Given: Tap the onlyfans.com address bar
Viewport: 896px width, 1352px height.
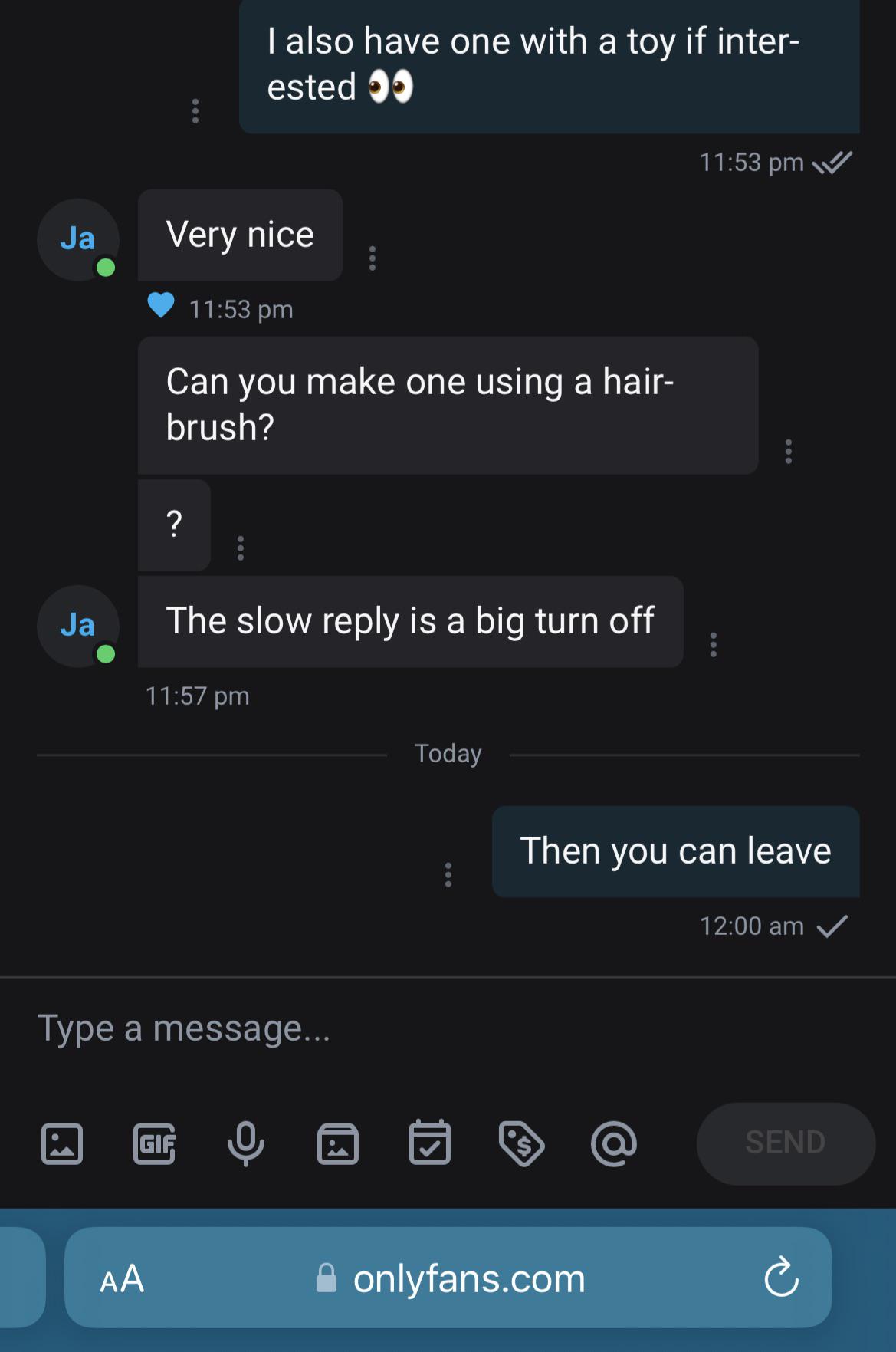Looking at the screenshot, I should (452, 1278).
